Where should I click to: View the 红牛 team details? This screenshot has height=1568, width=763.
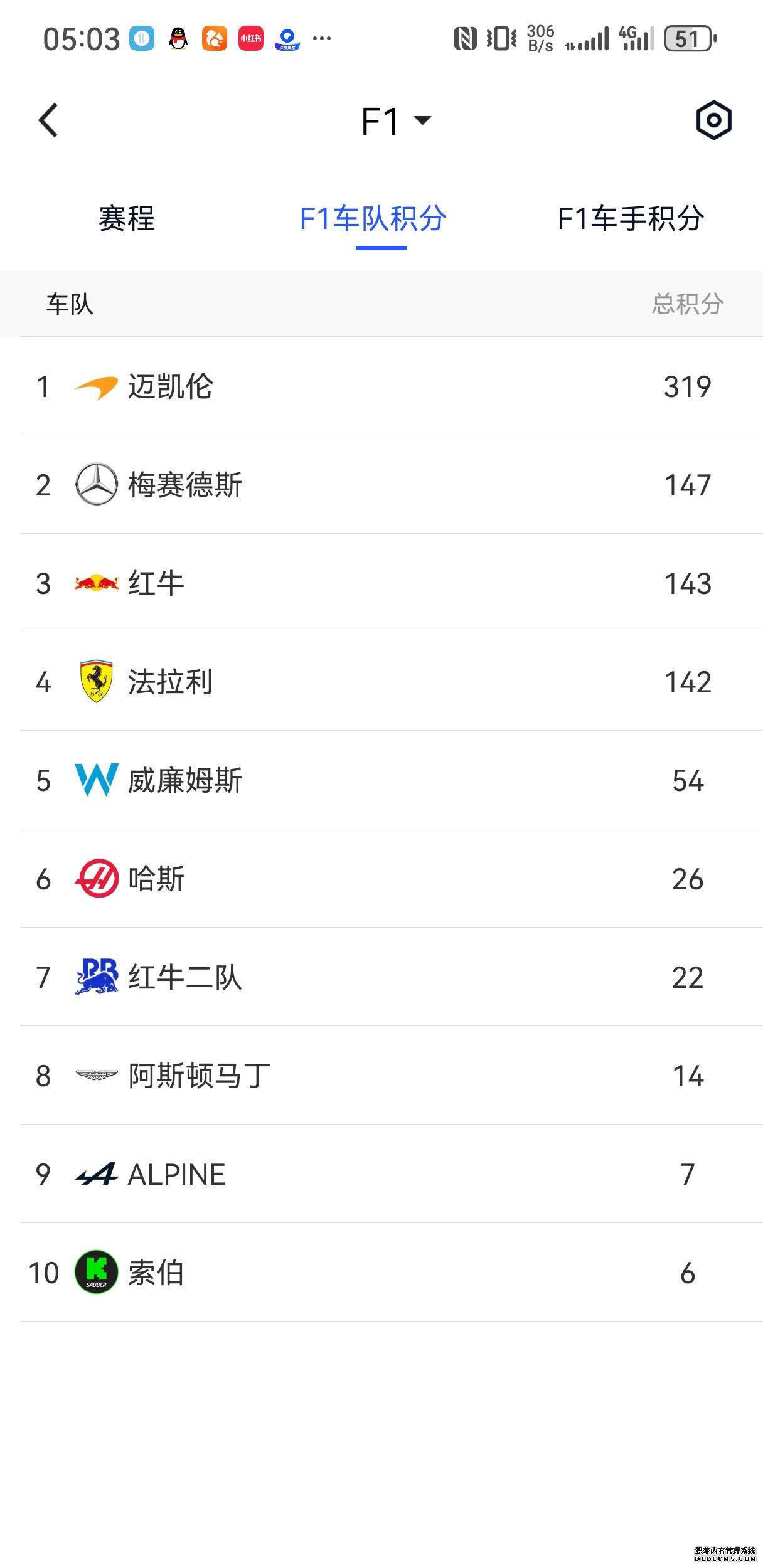point(381,583)
